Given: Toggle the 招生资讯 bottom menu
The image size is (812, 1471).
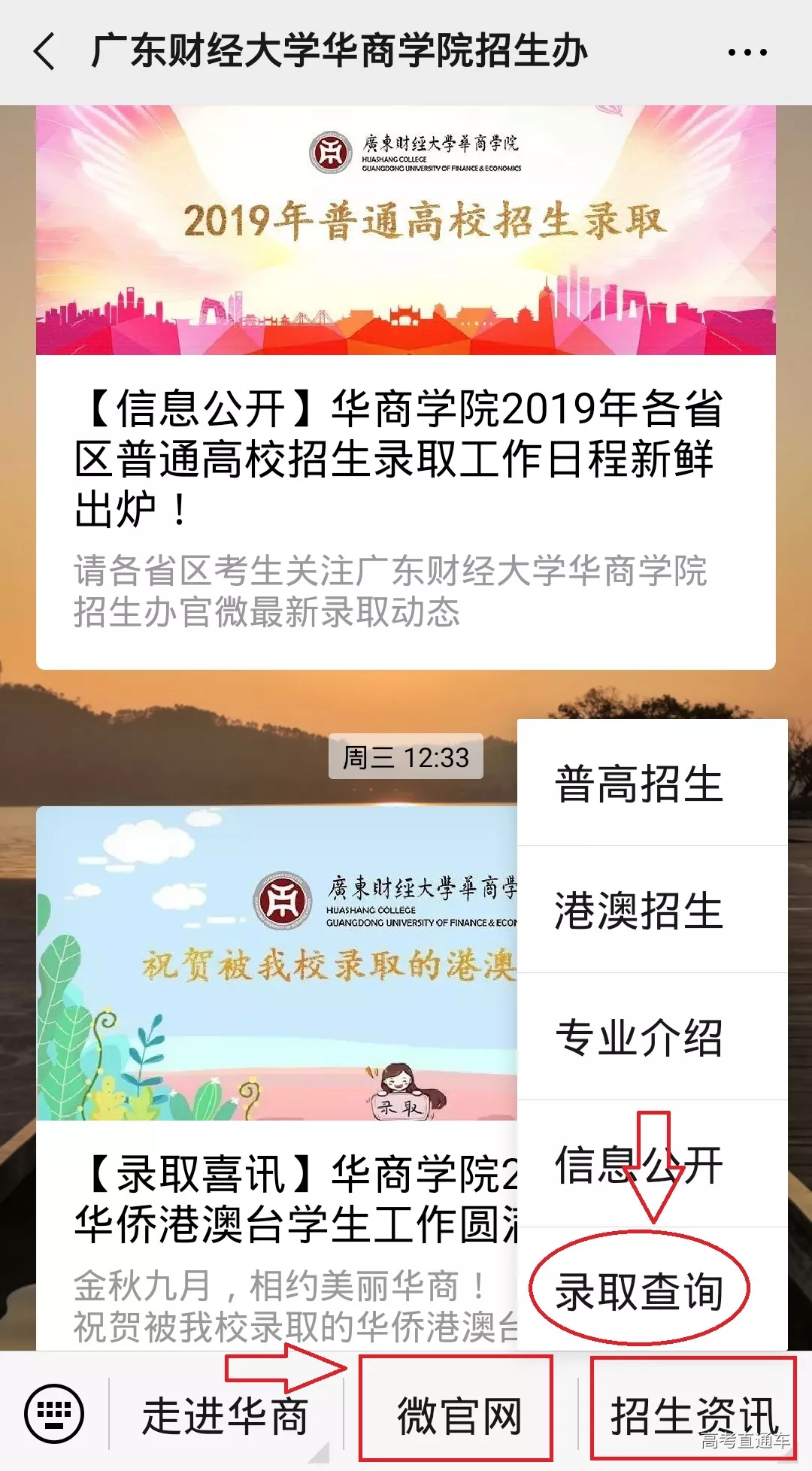Looking at the screenshot, I should pyautogui.click(x=692, y=1415).
